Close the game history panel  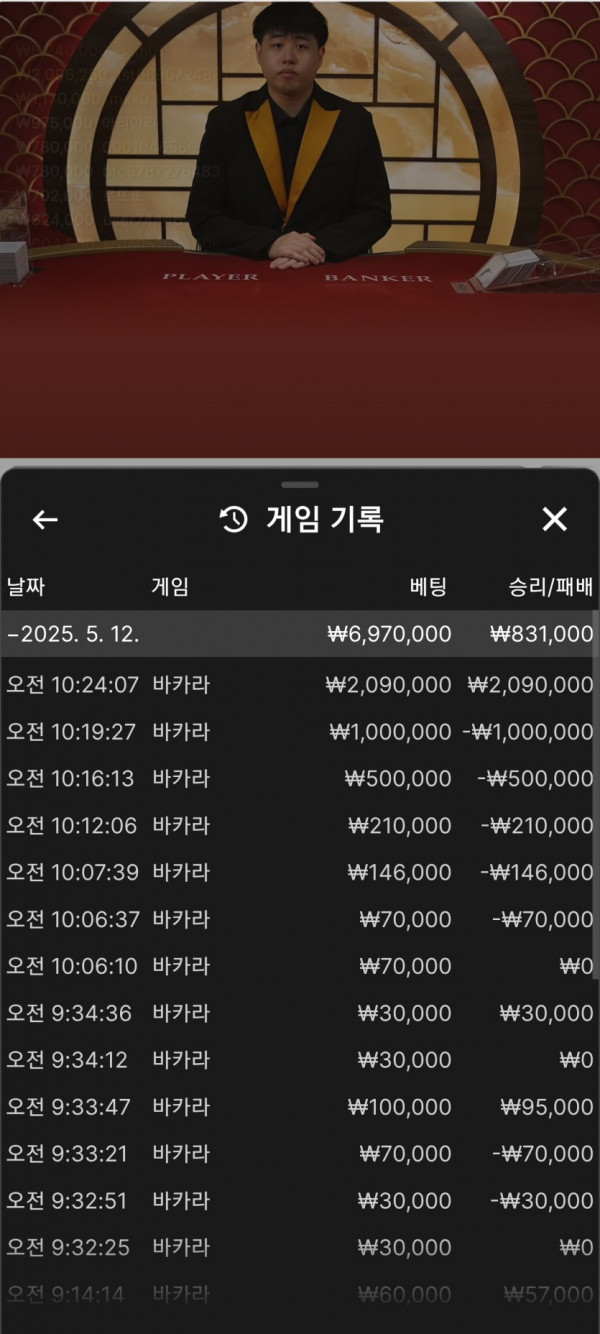[554, 519]
